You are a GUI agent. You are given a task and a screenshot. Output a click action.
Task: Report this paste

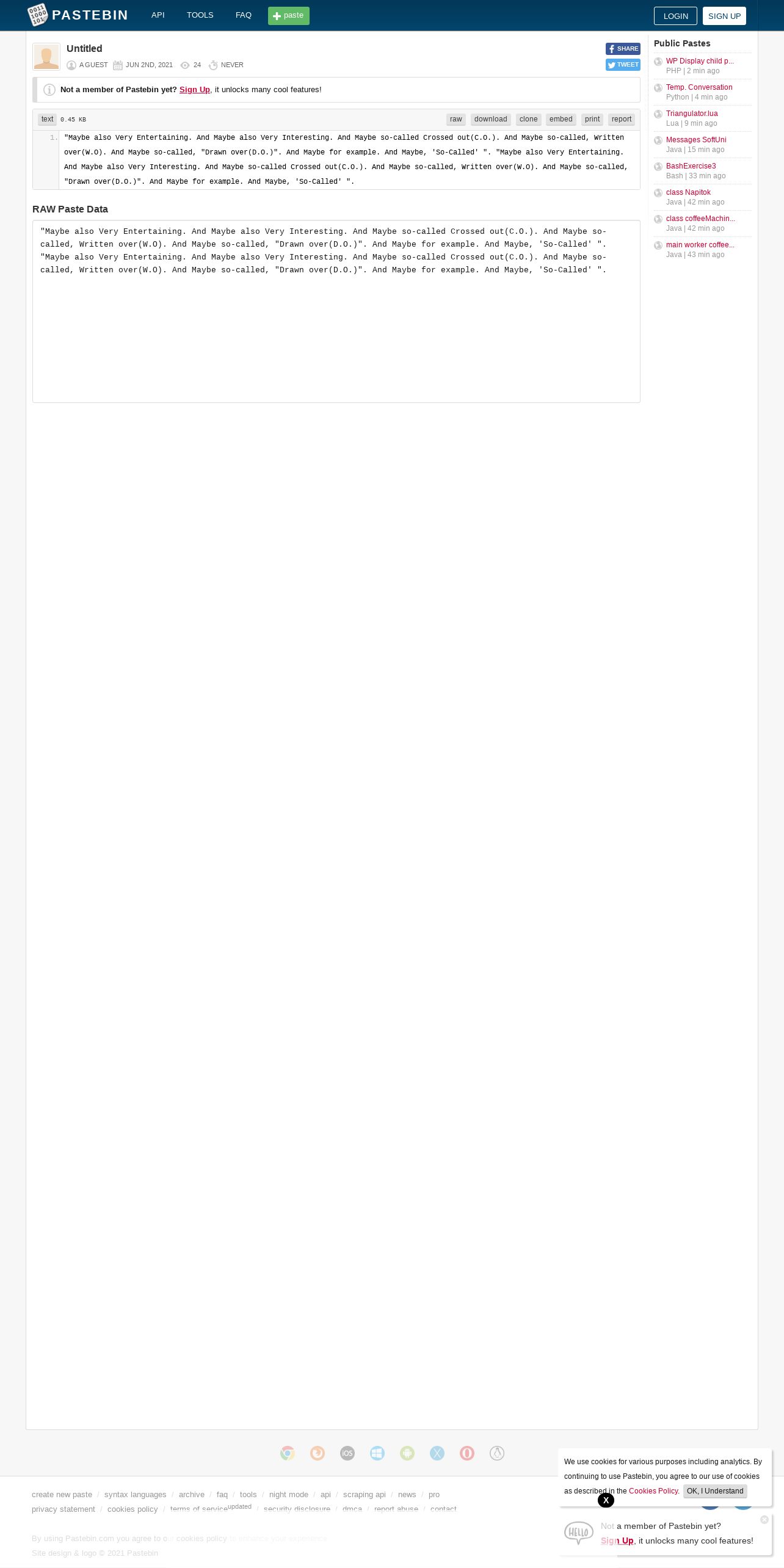[621, 119]
